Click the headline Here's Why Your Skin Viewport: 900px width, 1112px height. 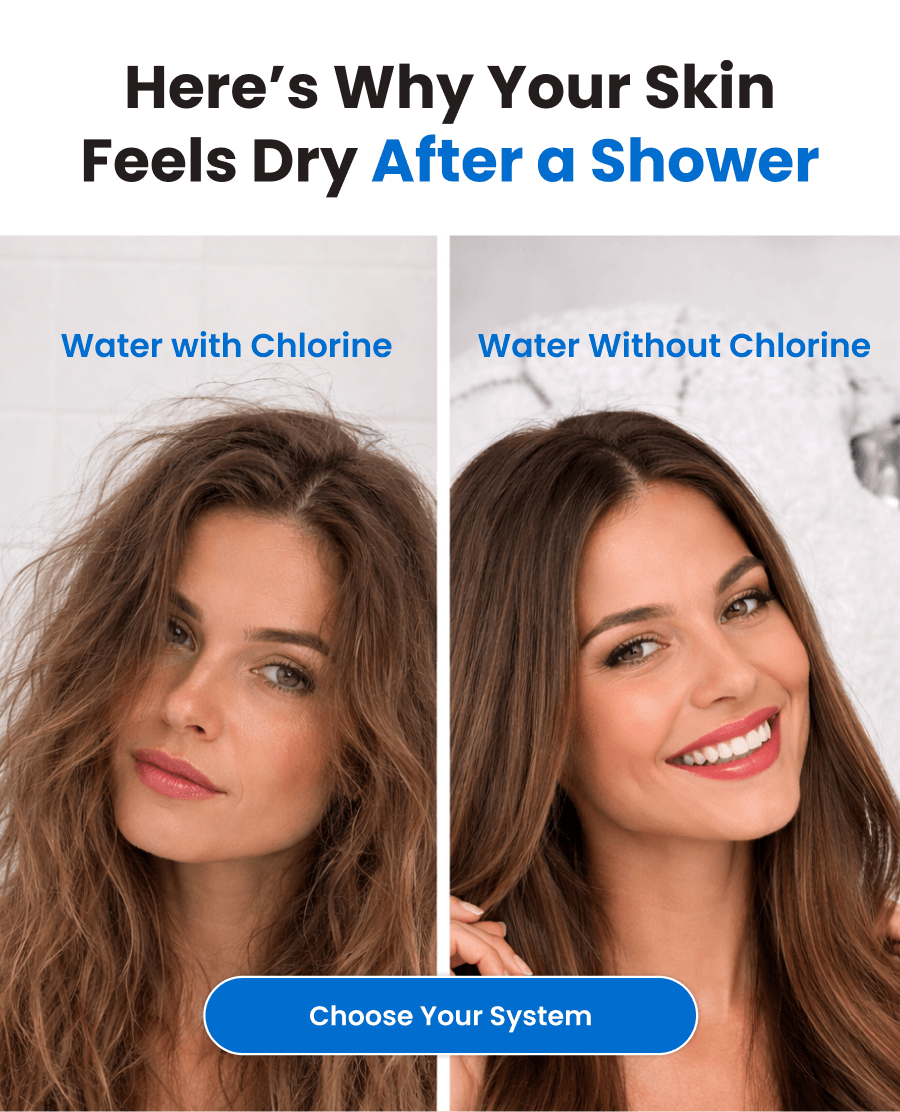(x=450, y=88)
